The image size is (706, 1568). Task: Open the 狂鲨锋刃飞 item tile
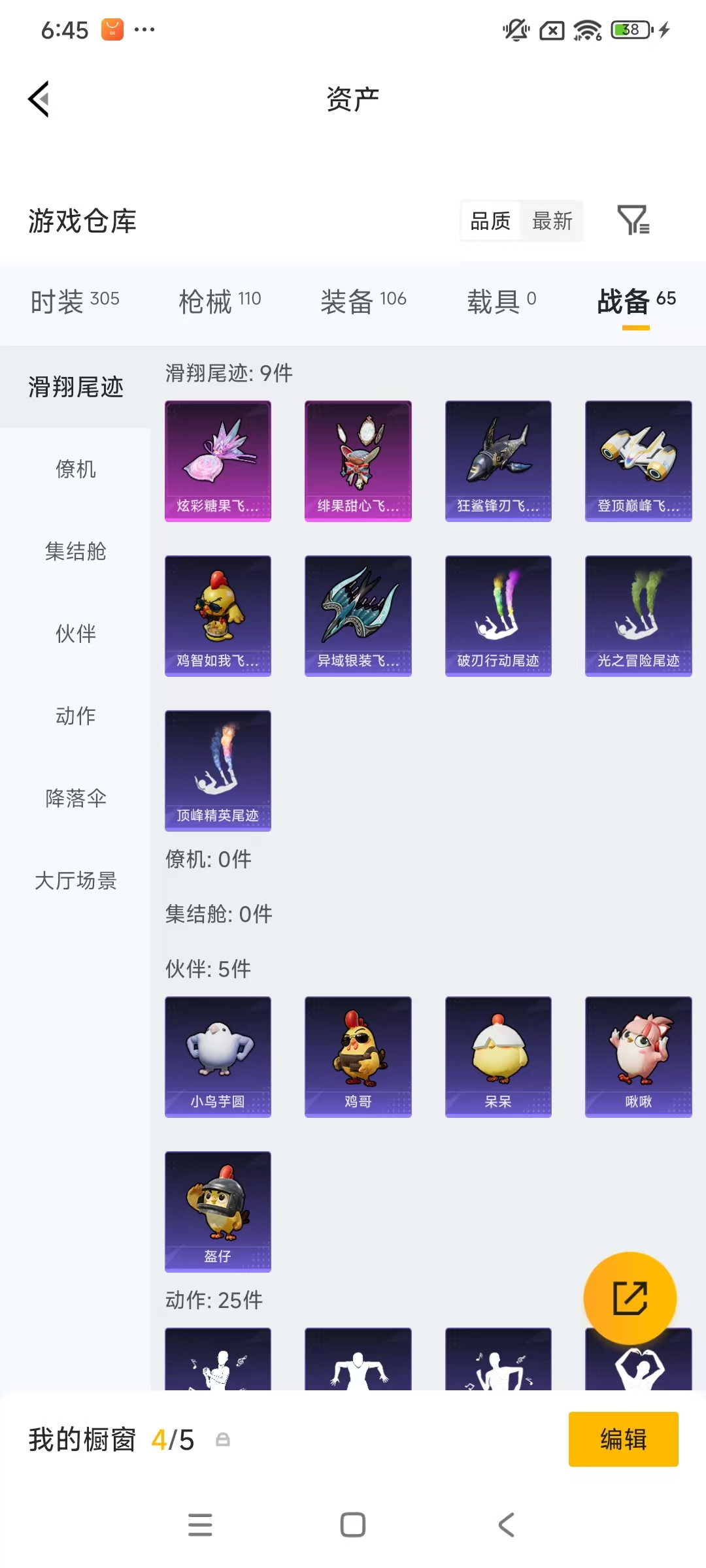click(x=498, y=461)
